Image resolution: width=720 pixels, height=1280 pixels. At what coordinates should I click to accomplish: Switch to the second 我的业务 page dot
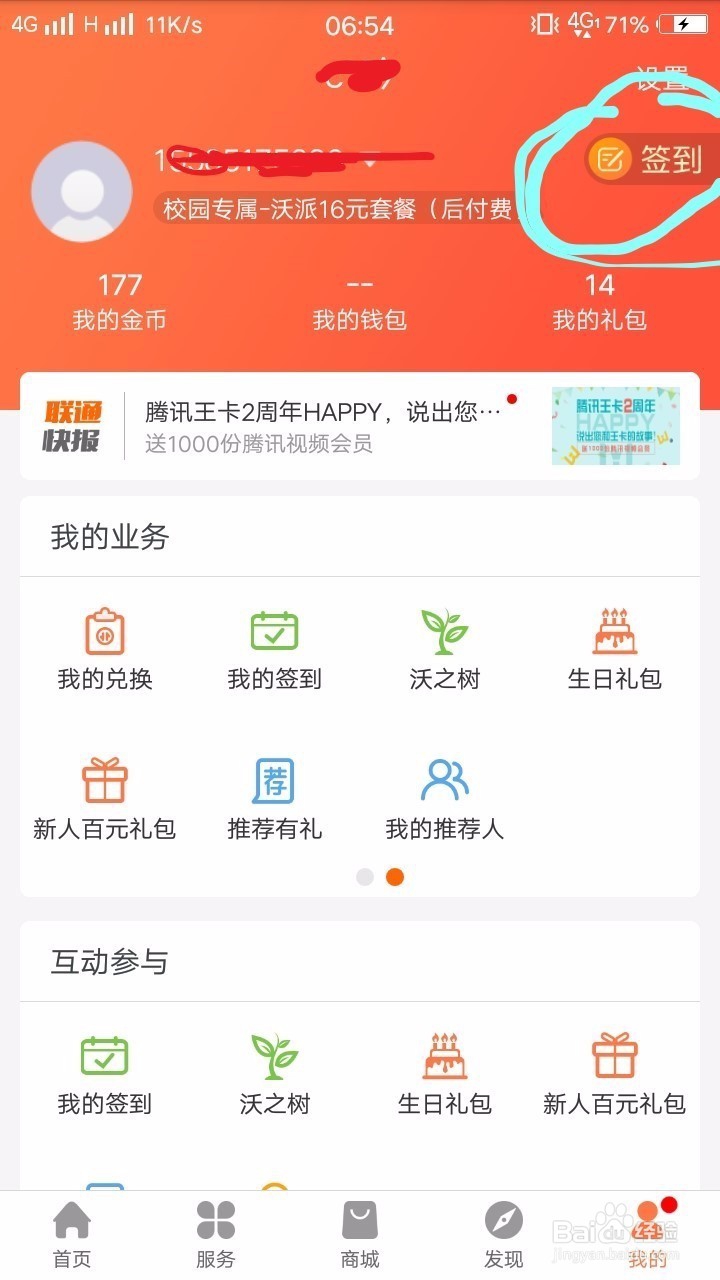395,877
